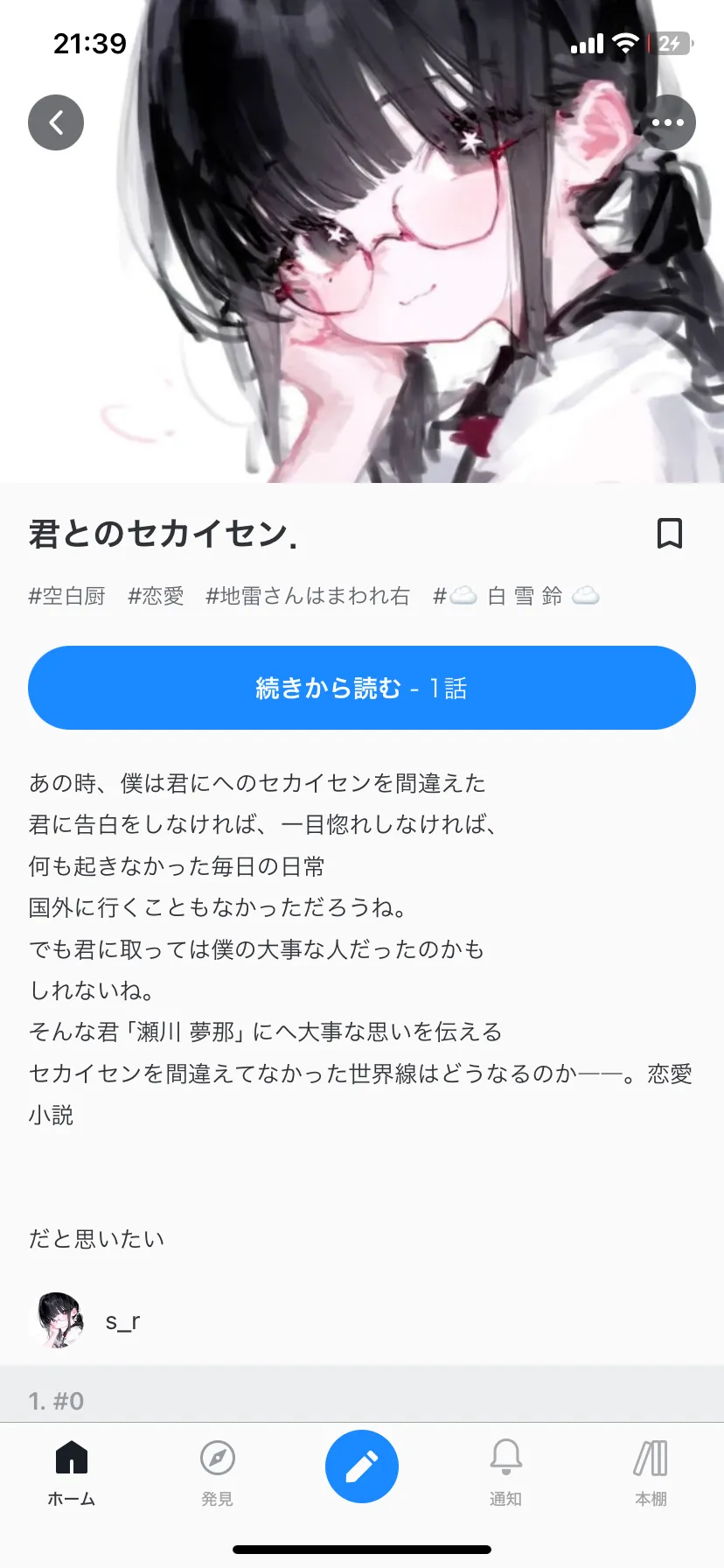Open the 通知 notifications tab

pos(505,1473)
